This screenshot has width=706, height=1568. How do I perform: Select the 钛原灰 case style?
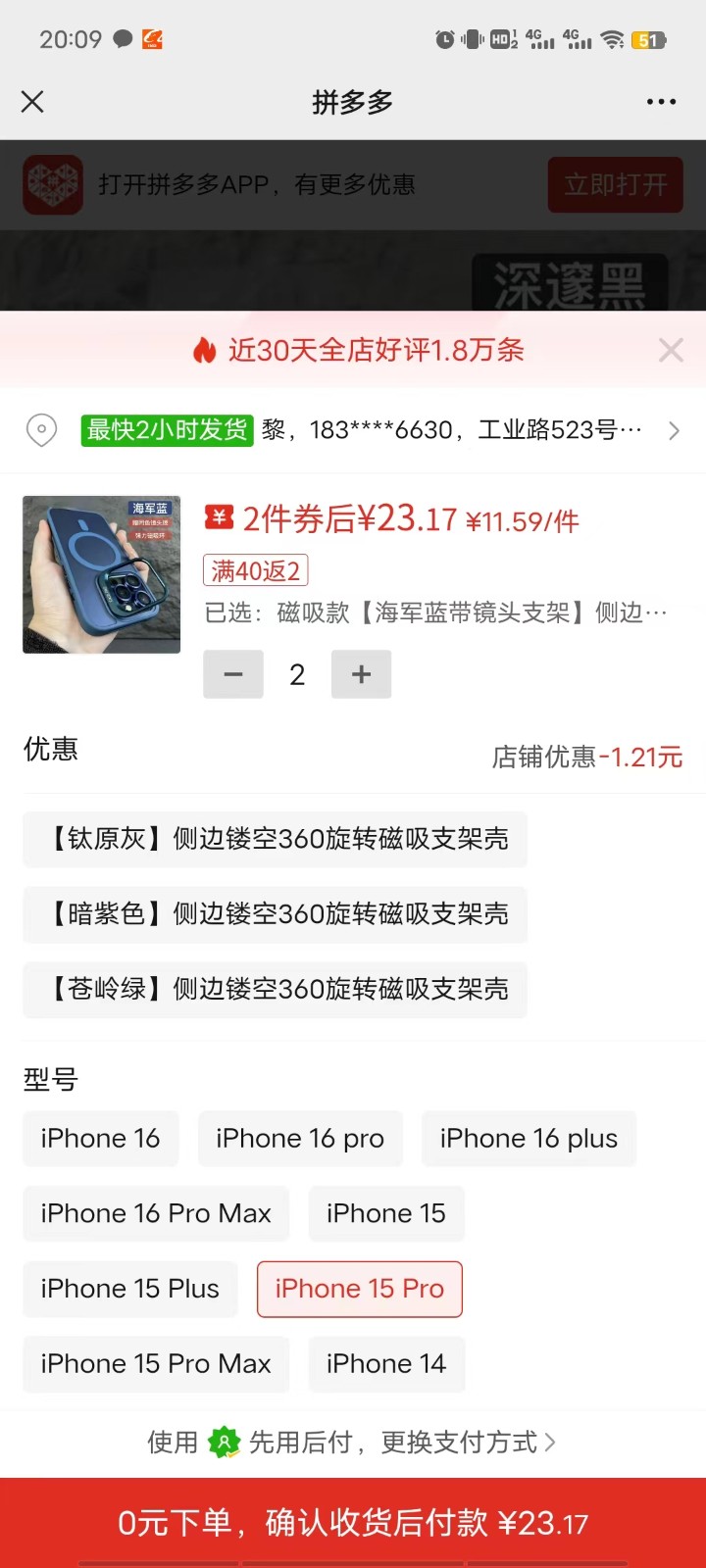[x=275, y=839]
